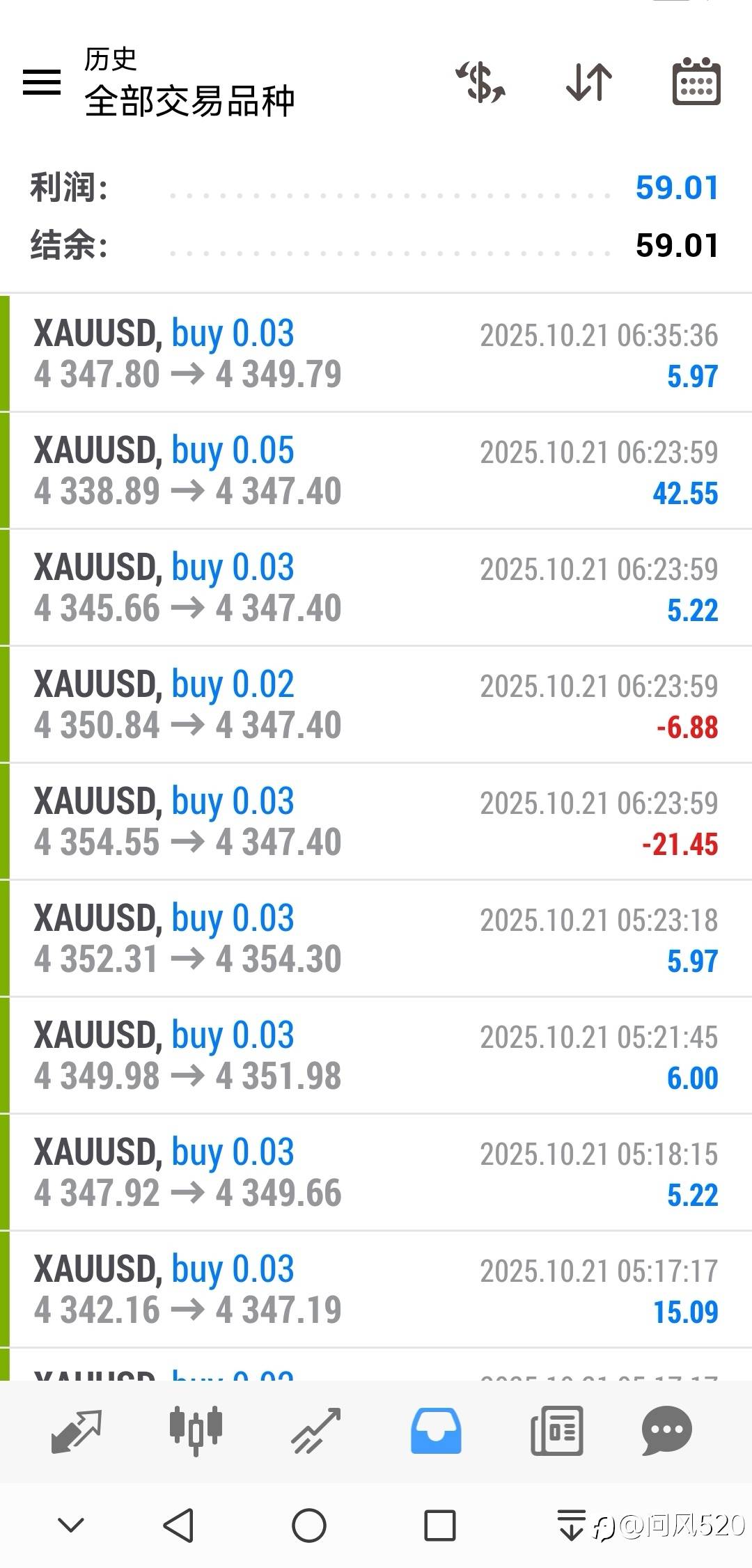
Task: Change sorting with the up-down arrows icon
Action: (589, 82)
